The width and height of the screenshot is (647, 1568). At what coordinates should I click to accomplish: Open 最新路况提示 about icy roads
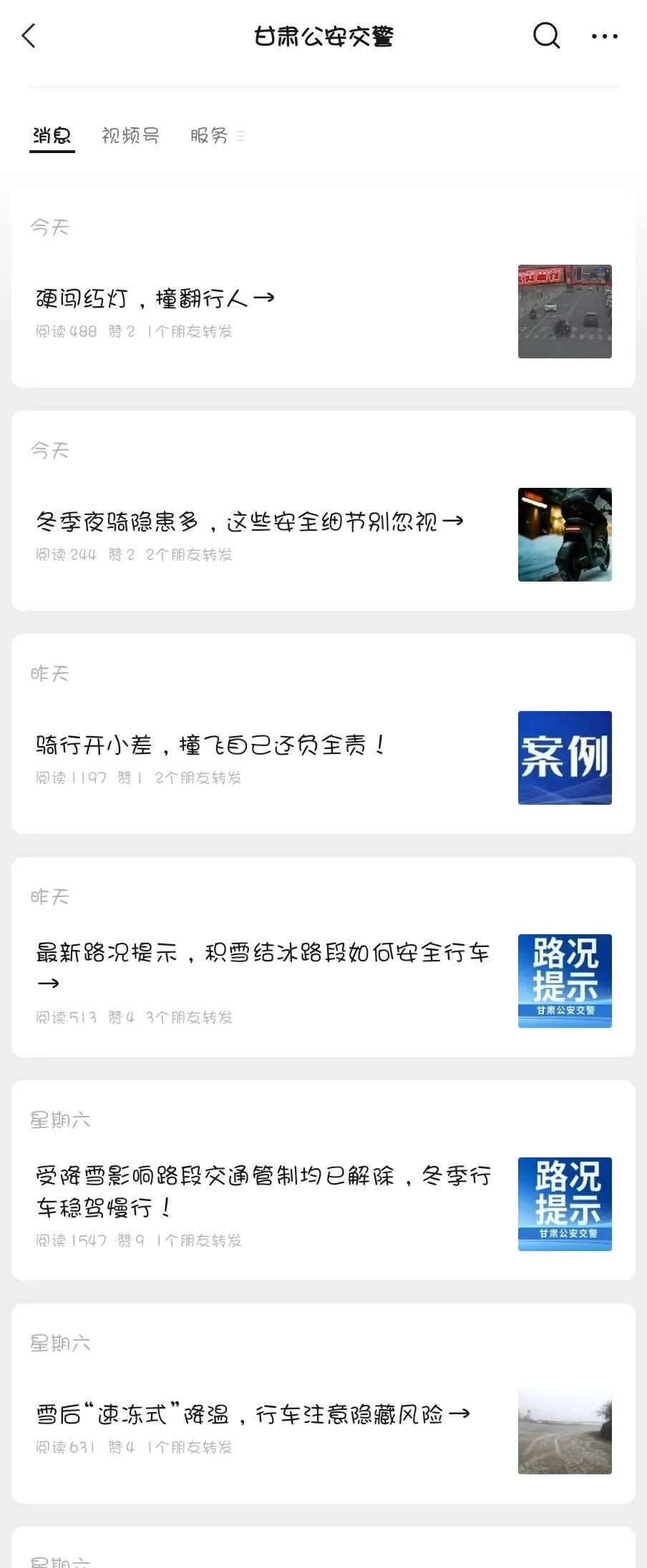pos(262,954)
